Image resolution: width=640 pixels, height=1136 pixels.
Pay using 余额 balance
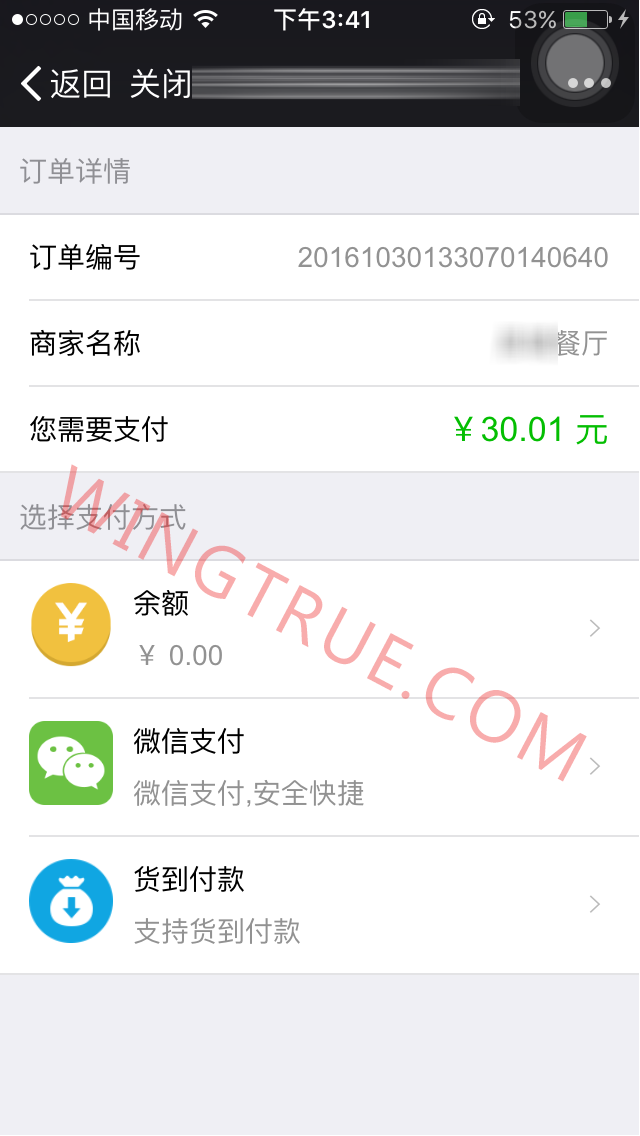click(319, 629)
